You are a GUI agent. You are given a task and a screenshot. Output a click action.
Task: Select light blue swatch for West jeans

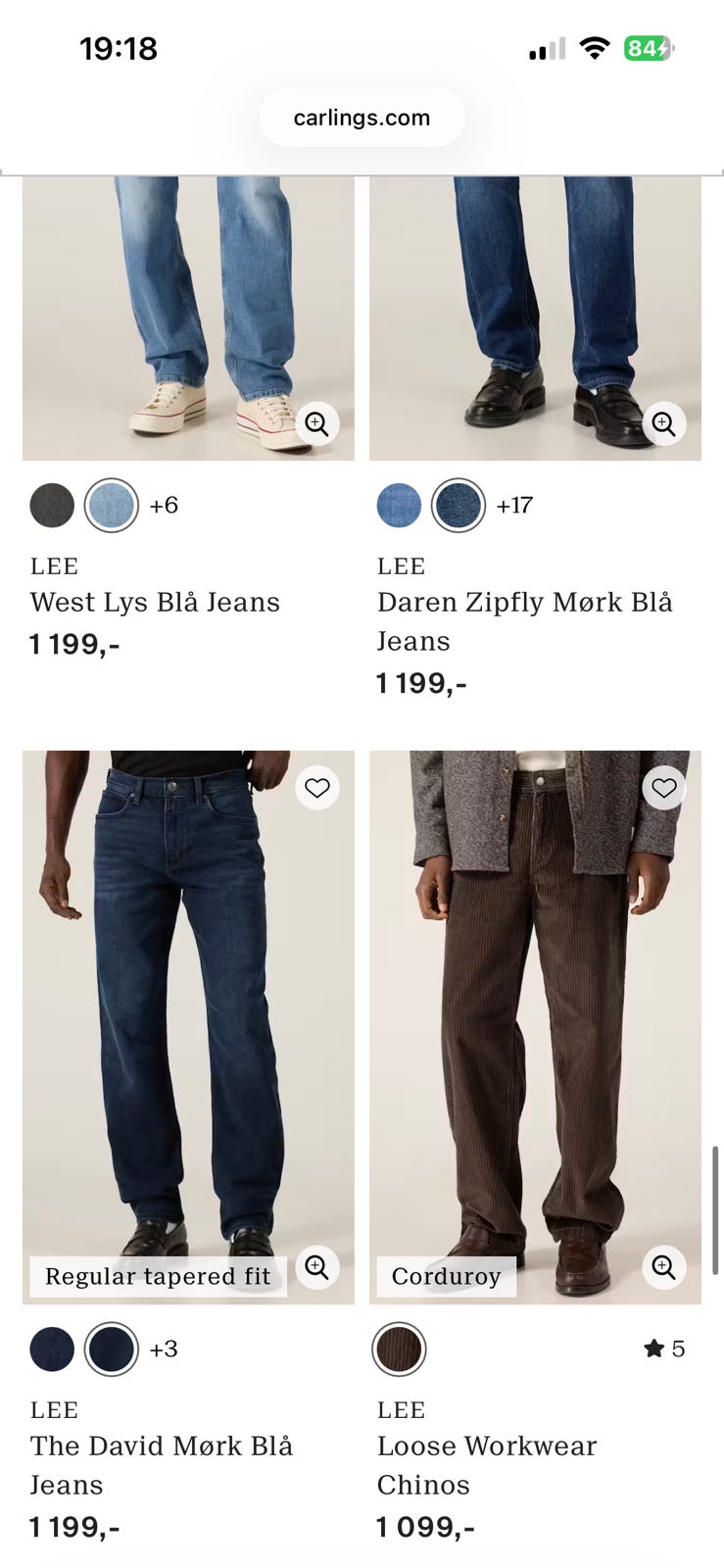point(111,506)
